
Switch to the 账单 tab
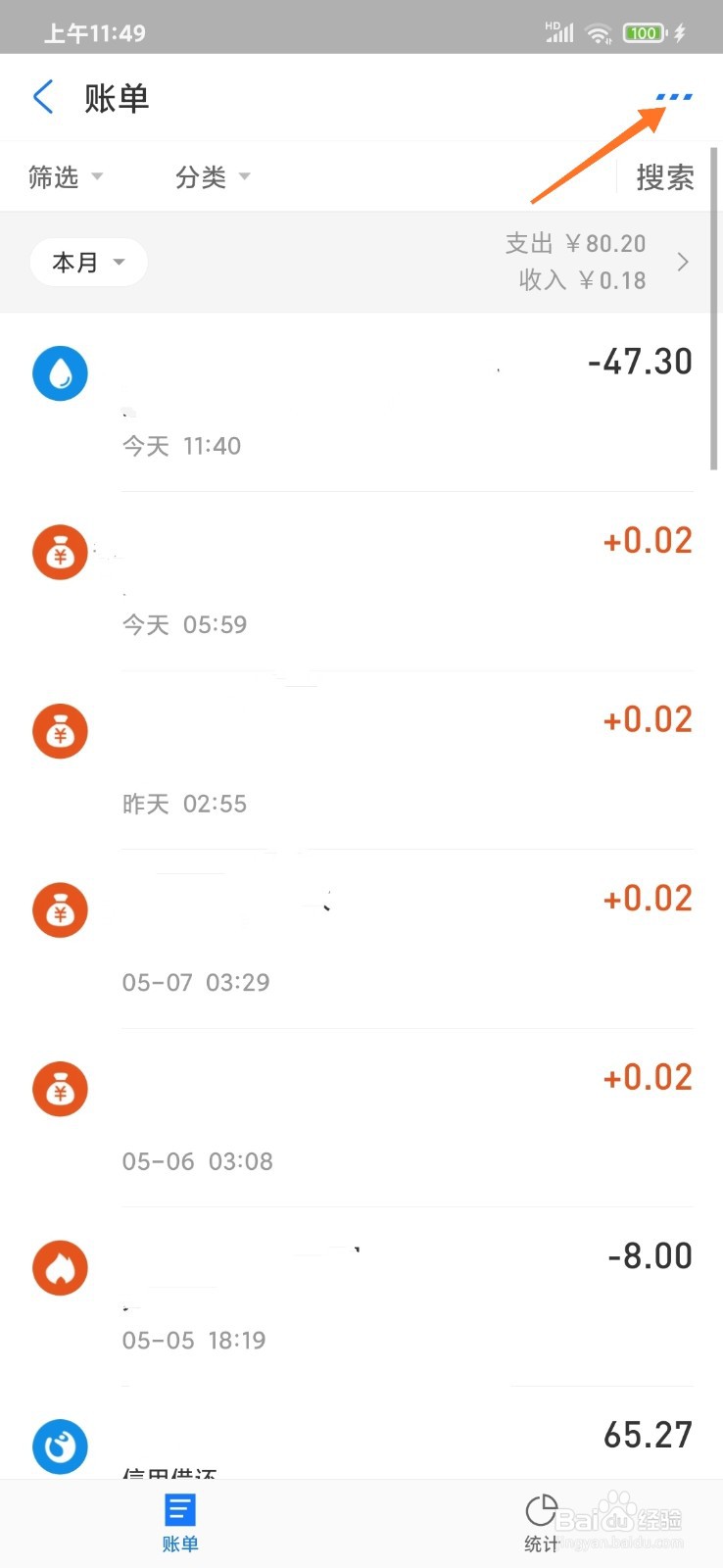click(x=180, y=1523)
